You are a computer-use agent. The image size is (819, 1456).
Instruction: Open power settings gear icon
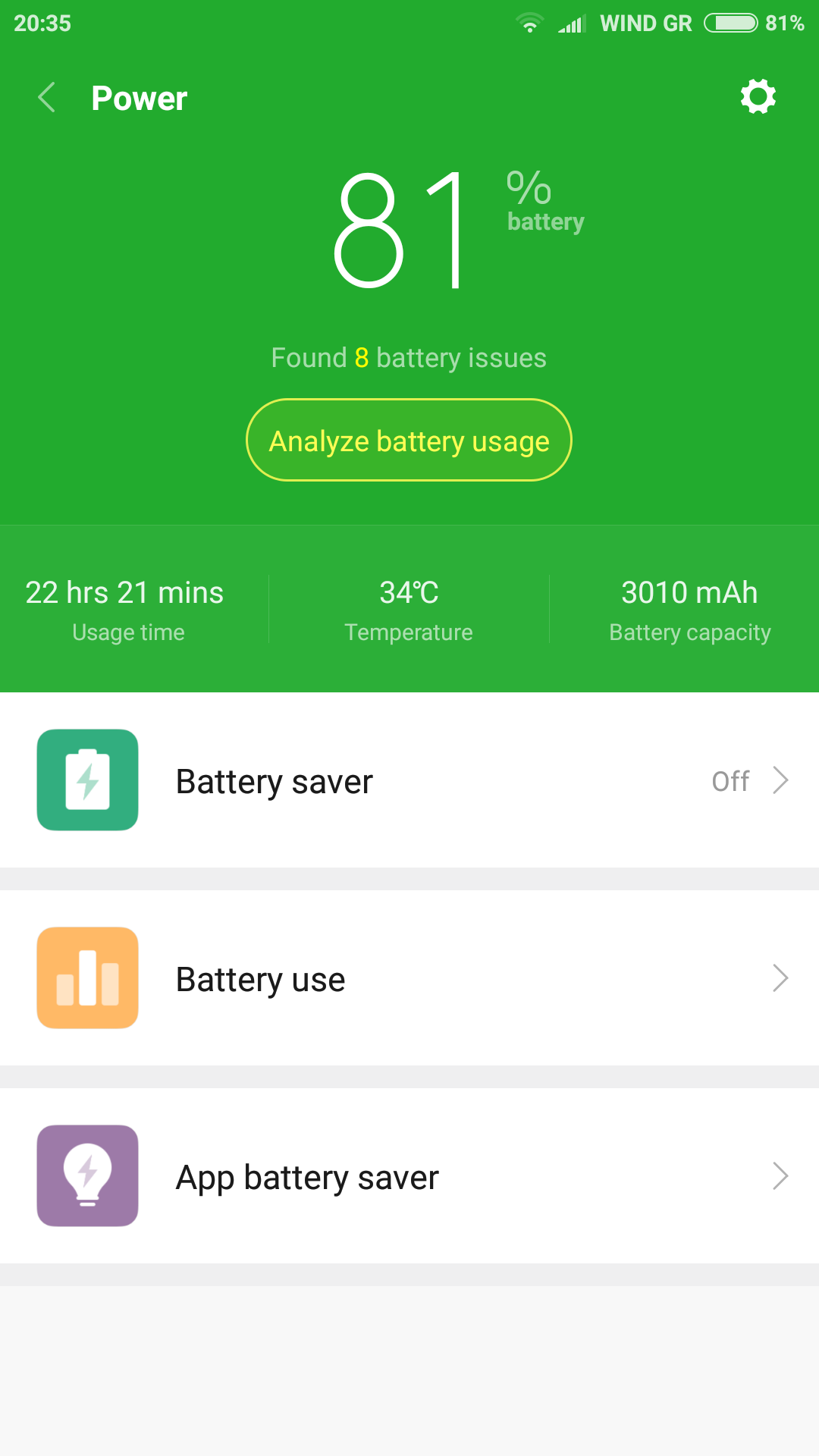tap(758, 97)
